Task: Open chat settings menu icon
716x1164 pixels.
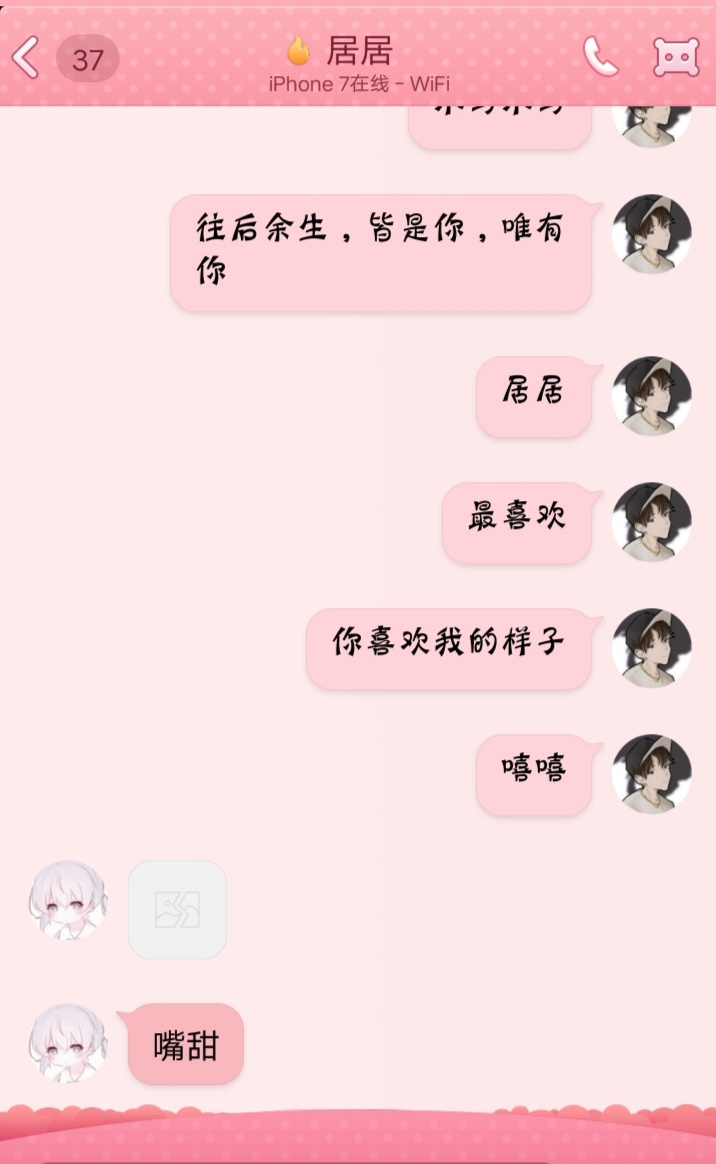Action: coord(676,57)
